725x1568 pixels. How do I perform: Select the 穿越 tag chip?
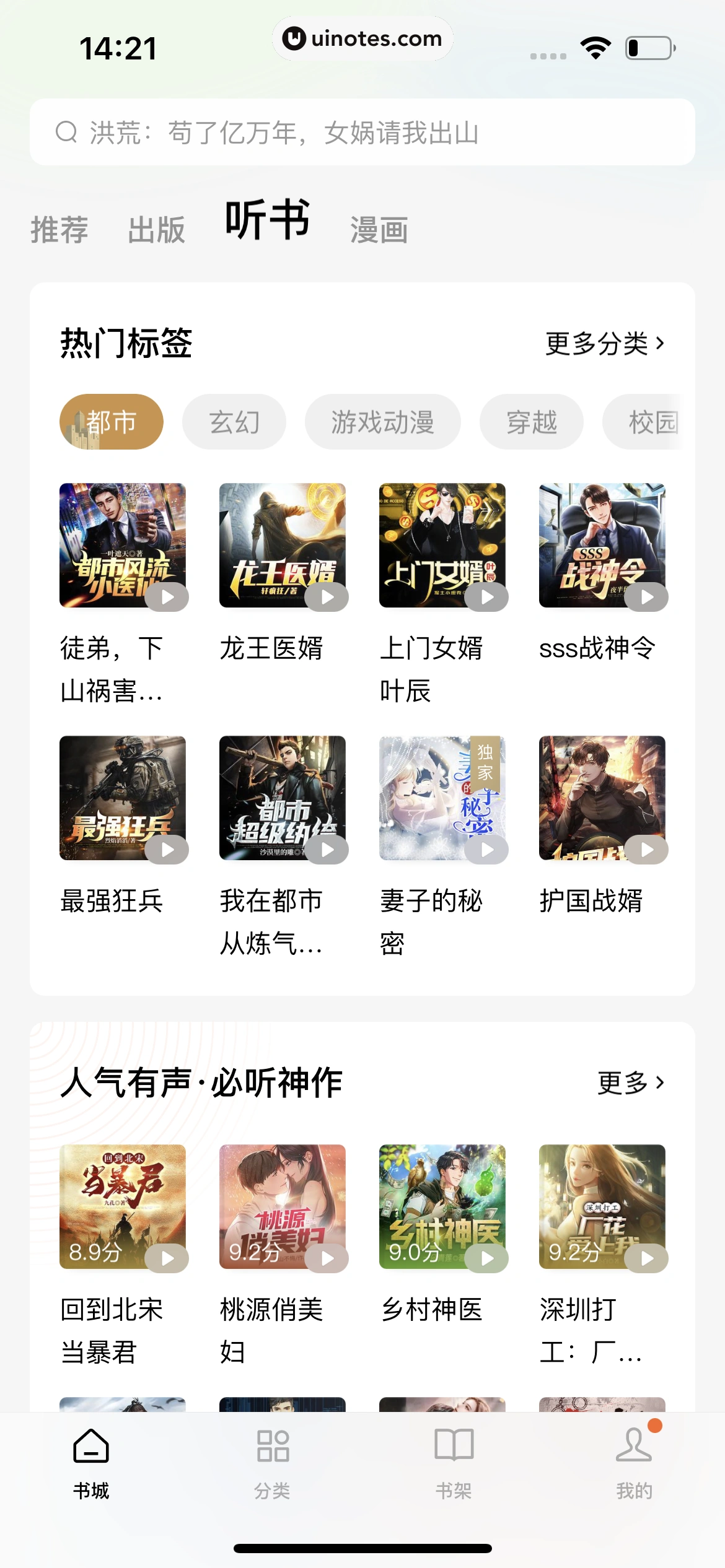pos(531,422)
